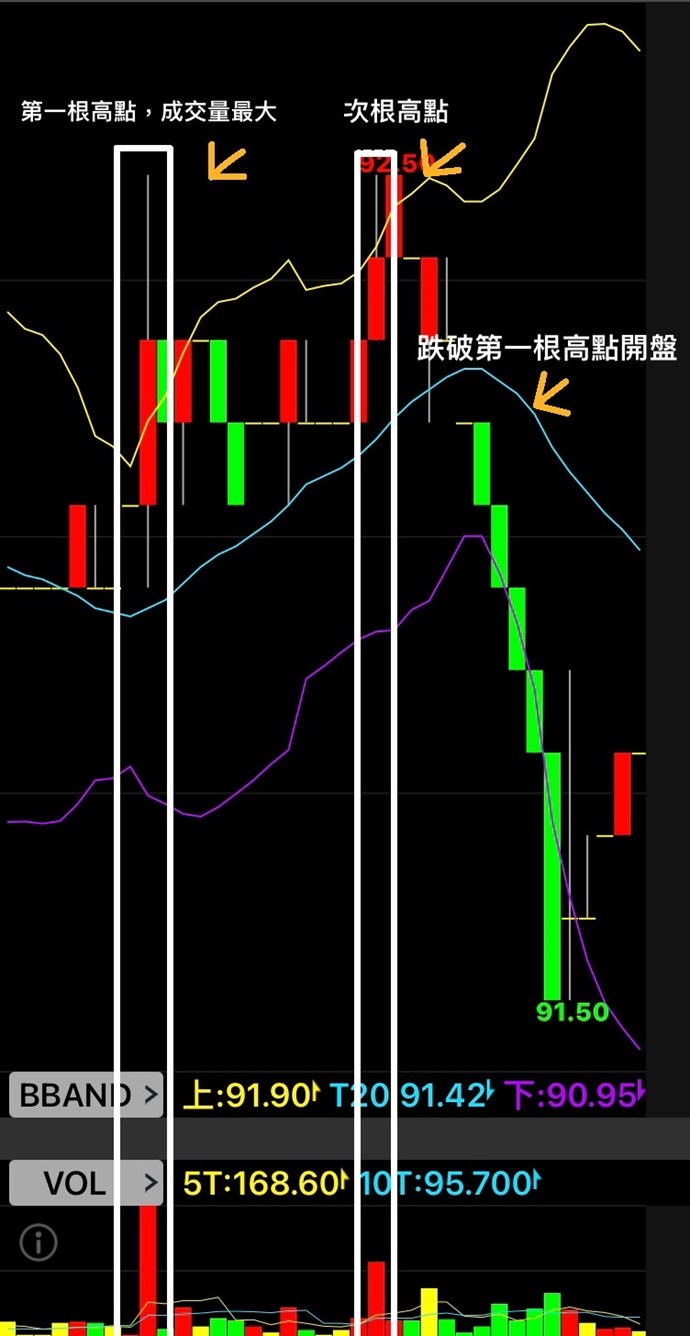This screenshot has width=690, height=1336.
Task: Tap the info icon in volume panel
Action: 39,1243
